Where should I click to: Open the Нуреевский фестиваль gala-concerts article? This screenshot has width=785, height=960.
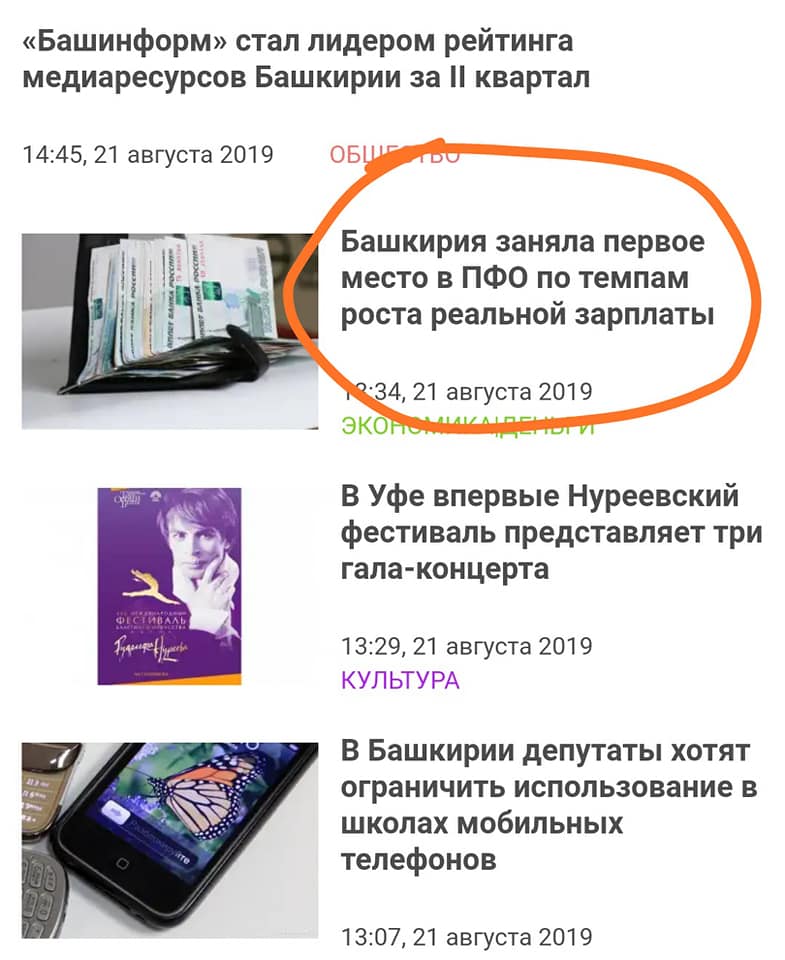coord(551,532)
